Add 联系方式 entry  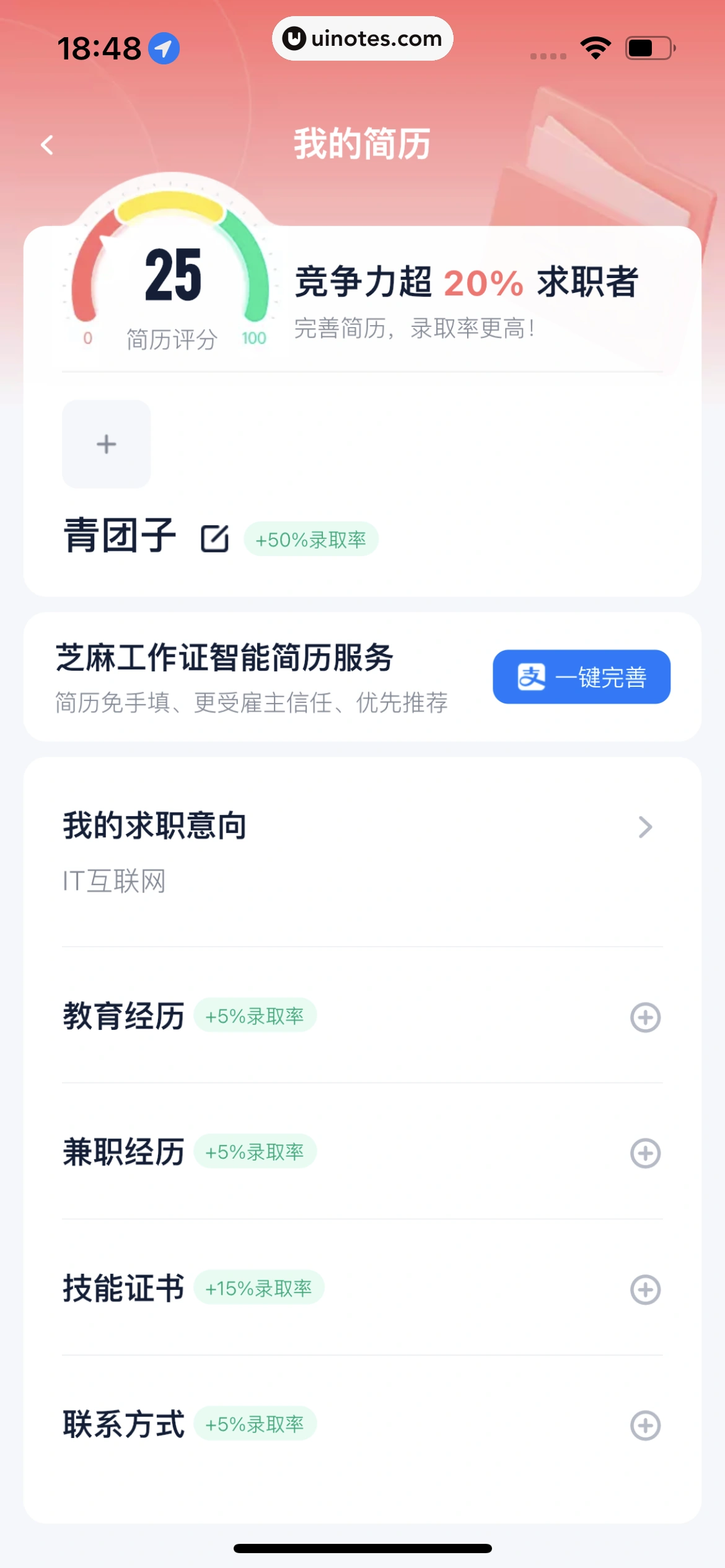coord(645,1426)
